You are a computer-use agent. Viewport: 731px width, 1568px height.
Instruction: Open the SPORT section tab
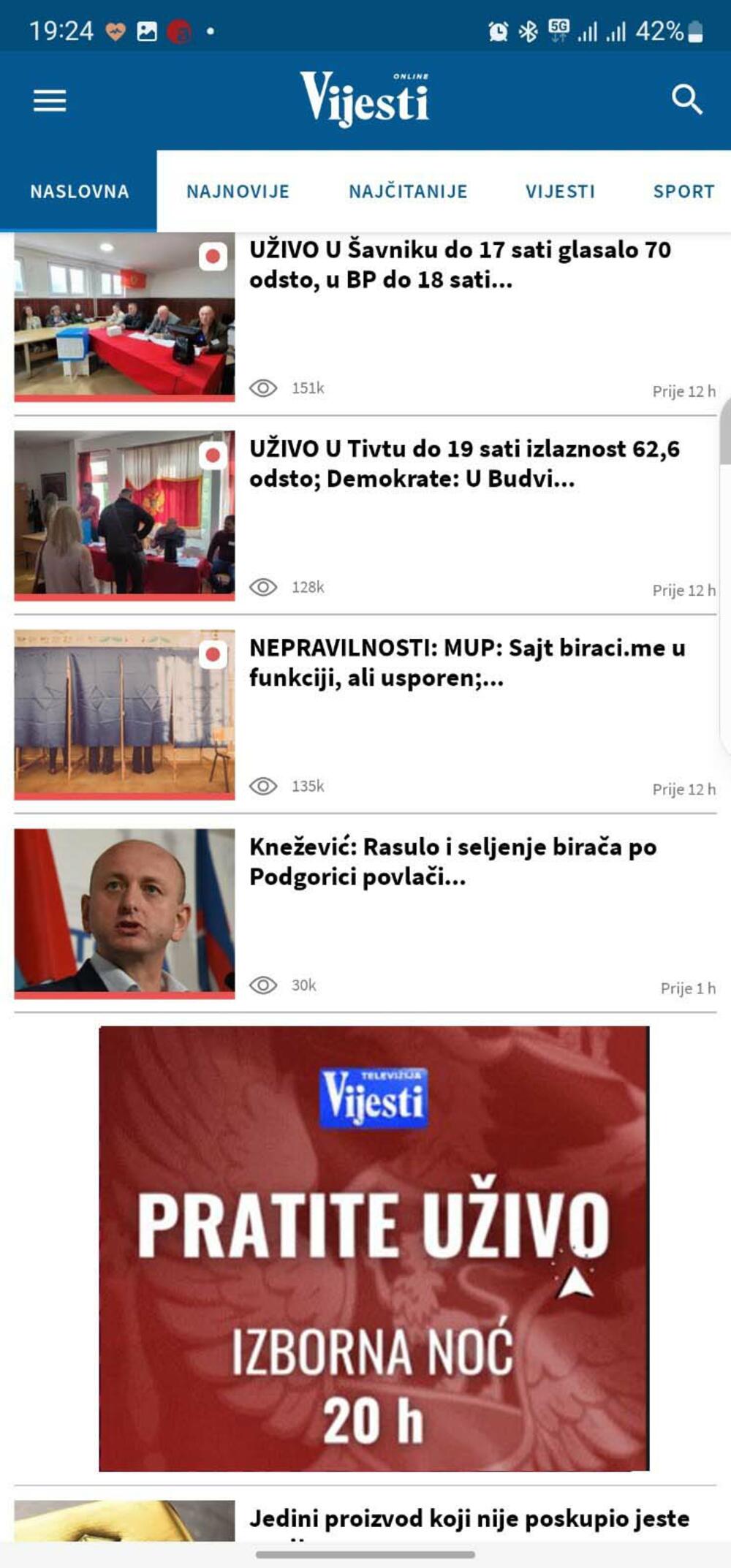683,192
